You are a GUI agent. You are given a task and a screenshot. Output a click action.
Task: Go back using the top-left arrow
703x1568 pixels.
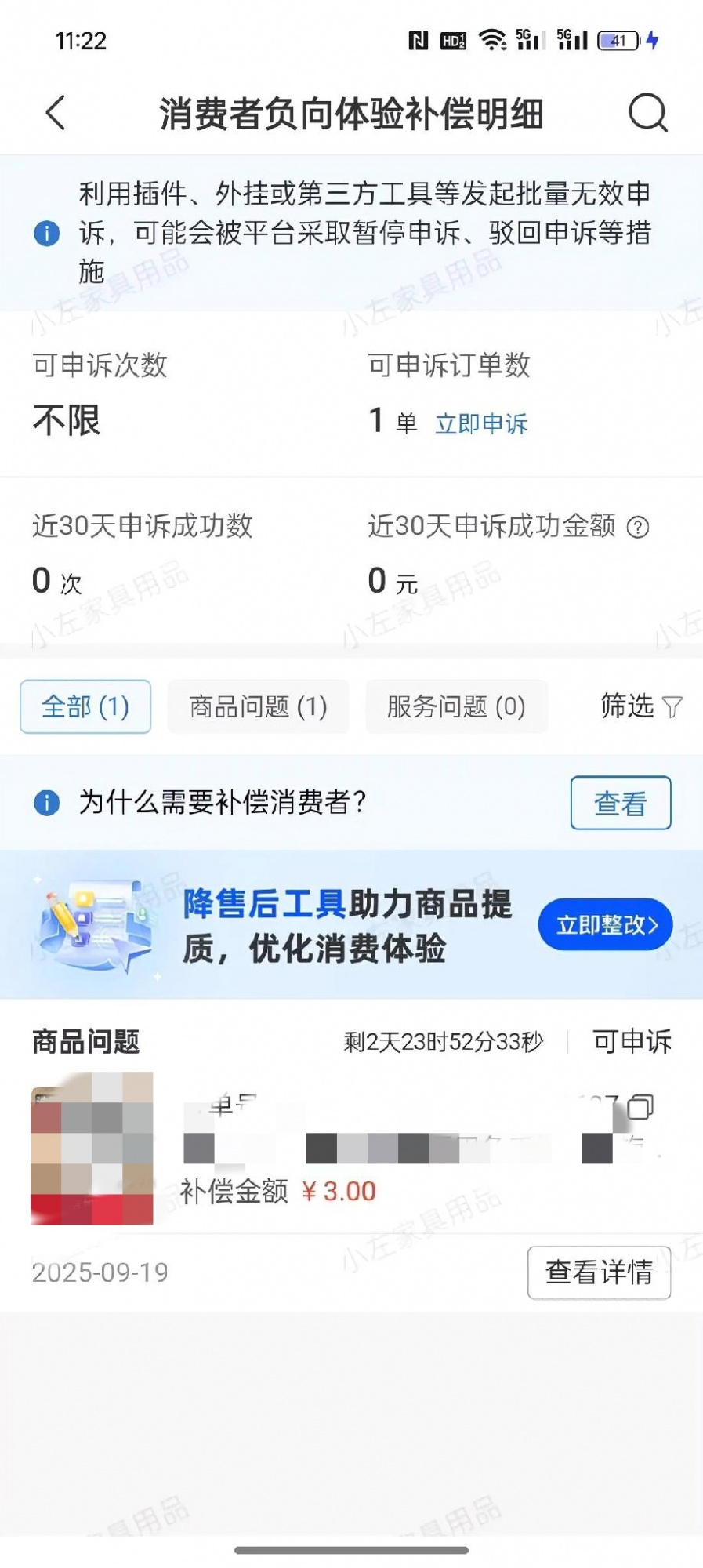point(56,113)
